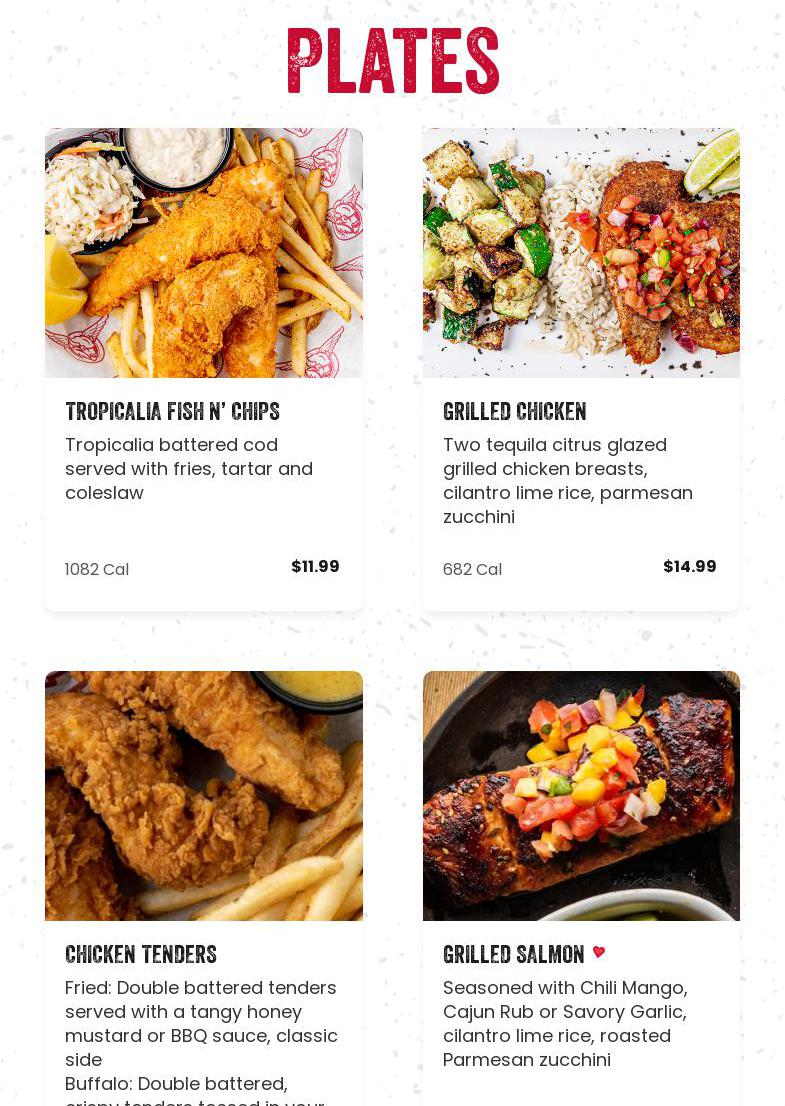The image size is (785, 1106).
Task: Tap the Grilled Salmon plate card
Action: (581, 890)
